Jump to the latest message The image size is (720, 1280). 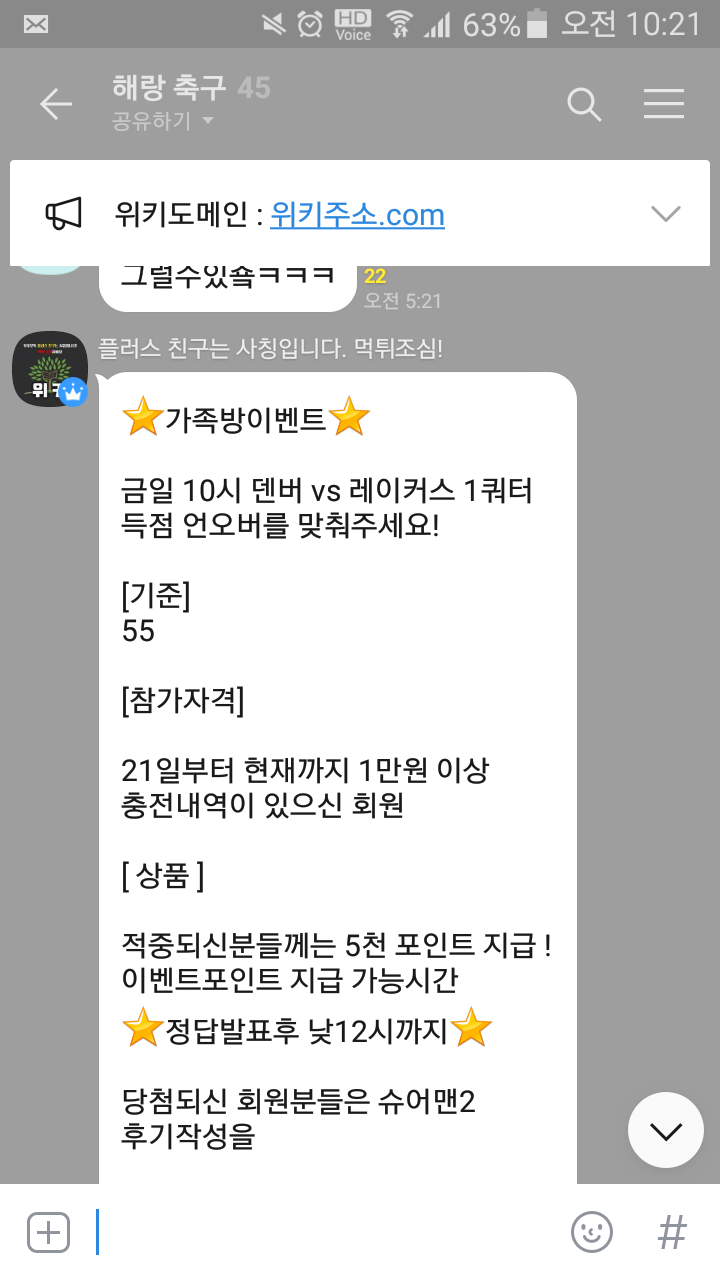click(665, 1130)
